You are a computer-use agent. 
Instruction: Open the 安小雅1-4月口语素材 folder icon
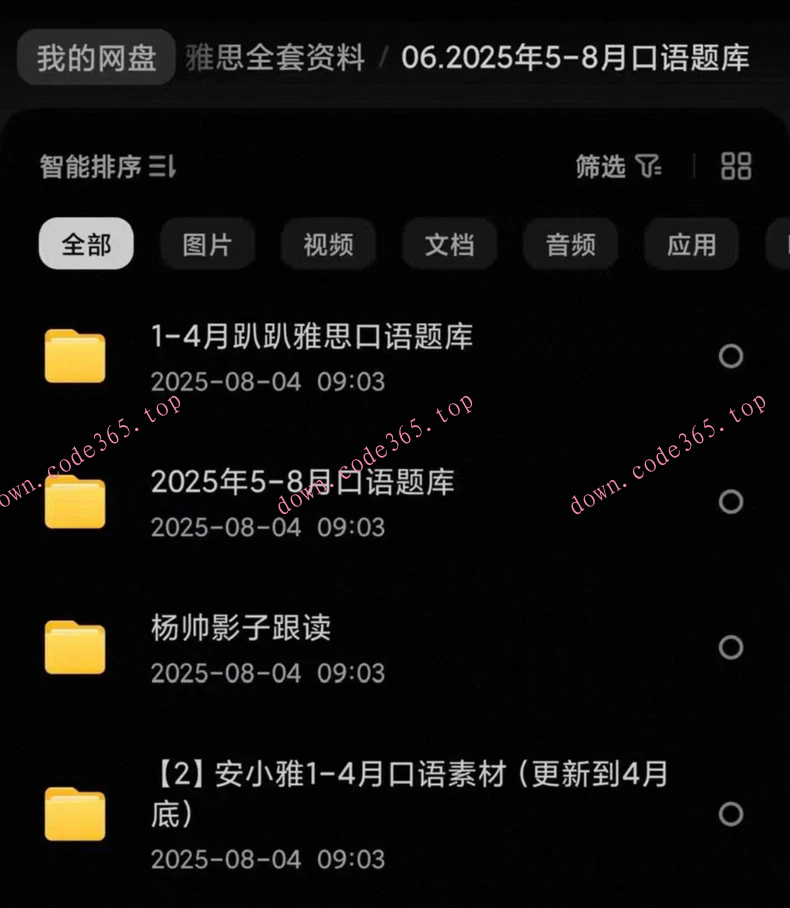76,815
